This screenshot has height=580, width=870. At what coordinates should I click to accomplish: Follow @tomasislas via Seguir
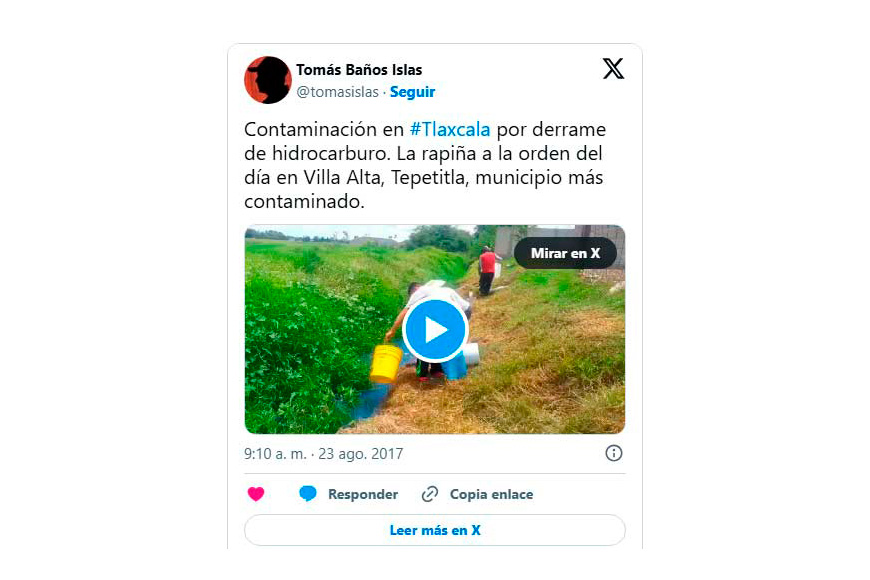(x=412, y=92)
